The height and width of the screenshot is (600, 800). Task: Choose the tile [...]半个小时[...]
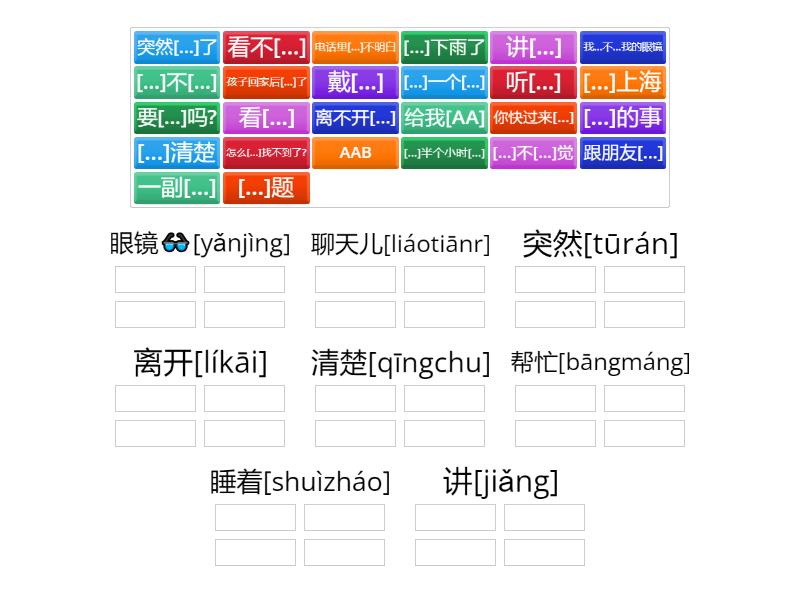(x=444, y=153)
